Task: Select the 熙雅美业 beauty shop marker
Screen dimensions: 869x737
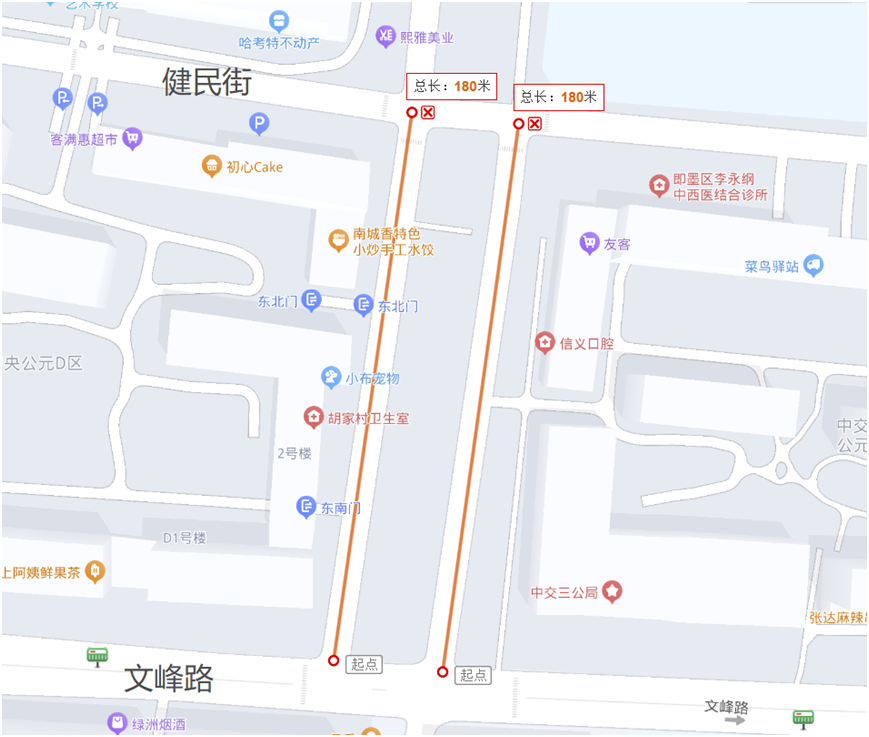Action: coord(385,37)
